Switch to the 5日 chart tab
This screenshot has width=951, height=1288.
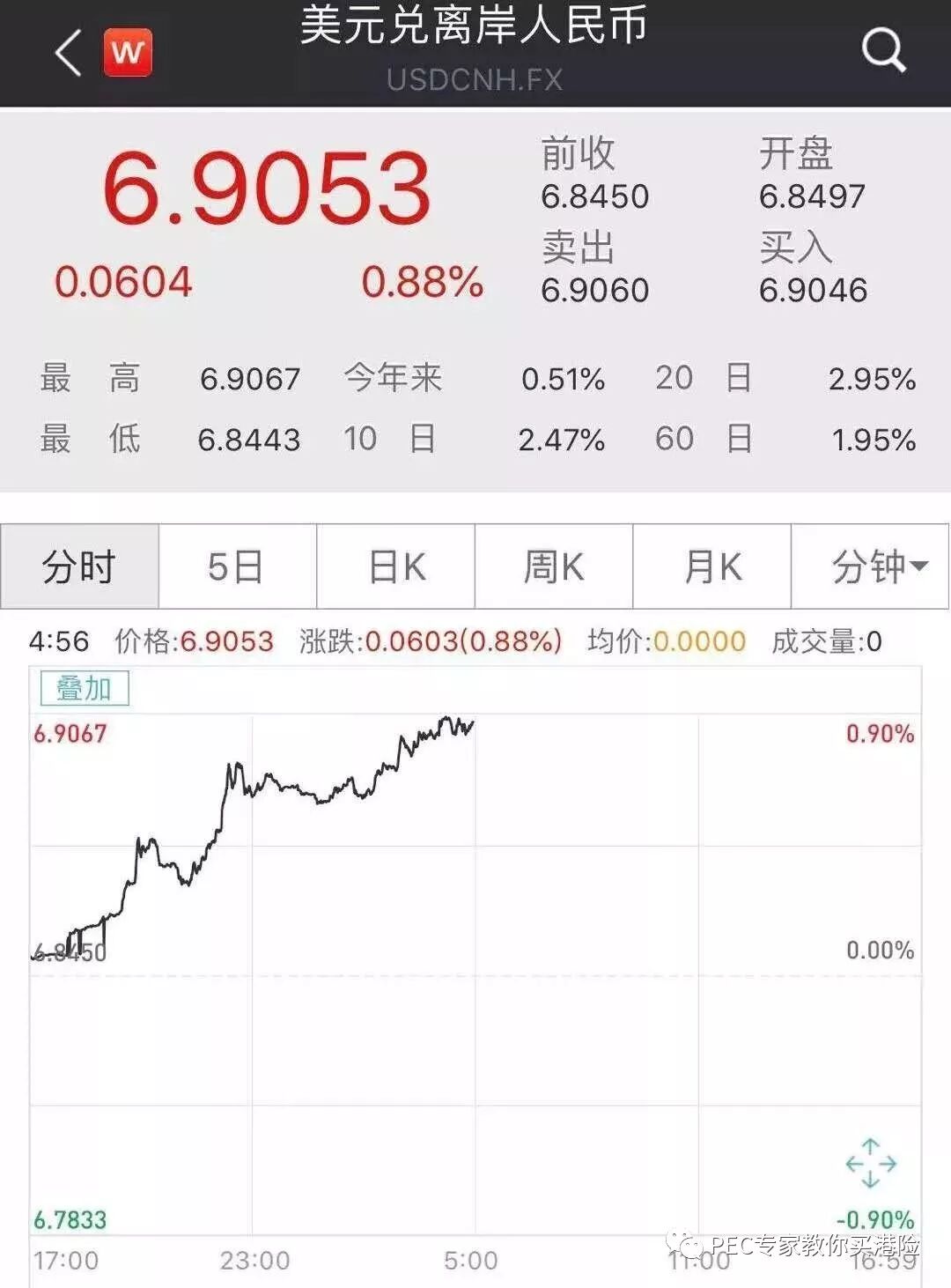tap(237, 566)
